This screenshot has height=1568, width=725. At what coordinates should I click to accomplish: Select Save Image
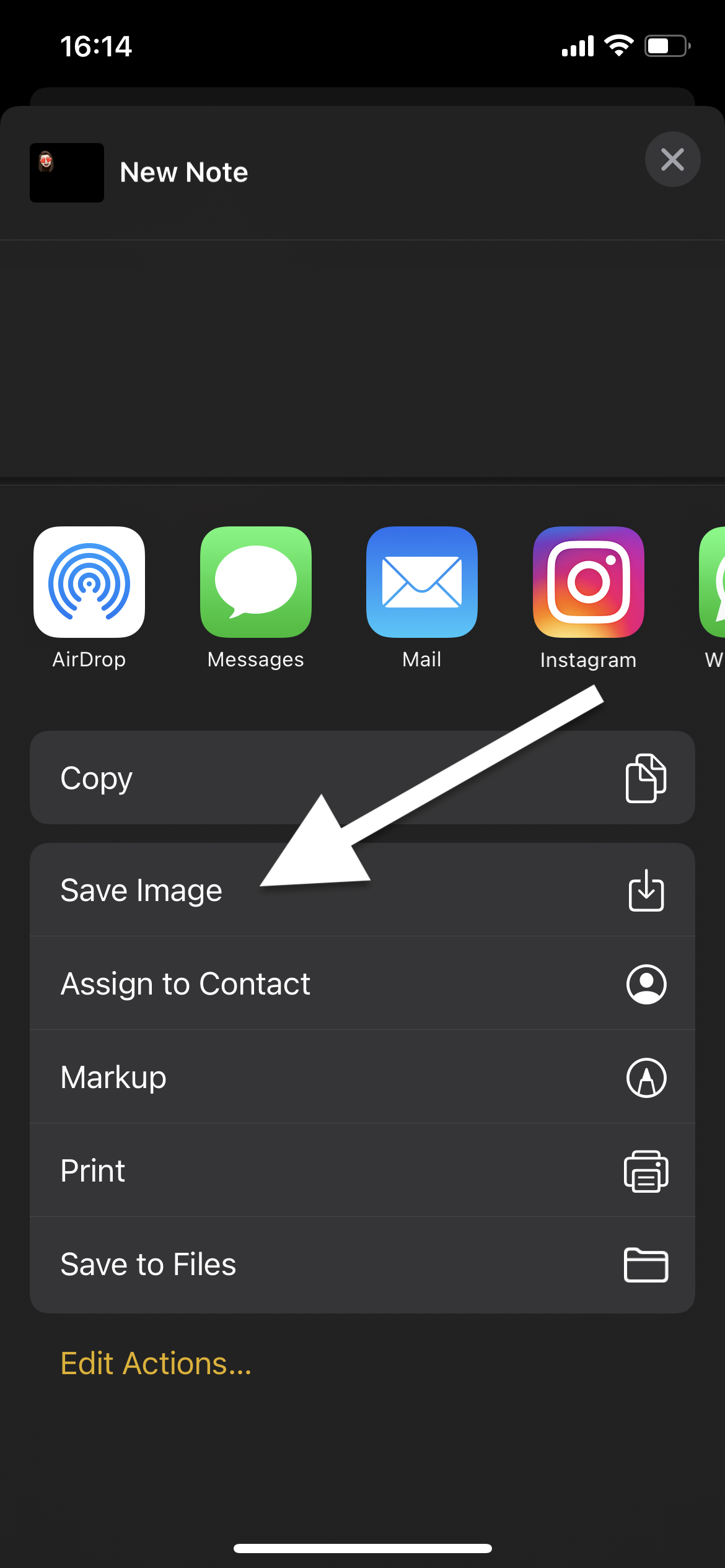click(x=362, y=890)
